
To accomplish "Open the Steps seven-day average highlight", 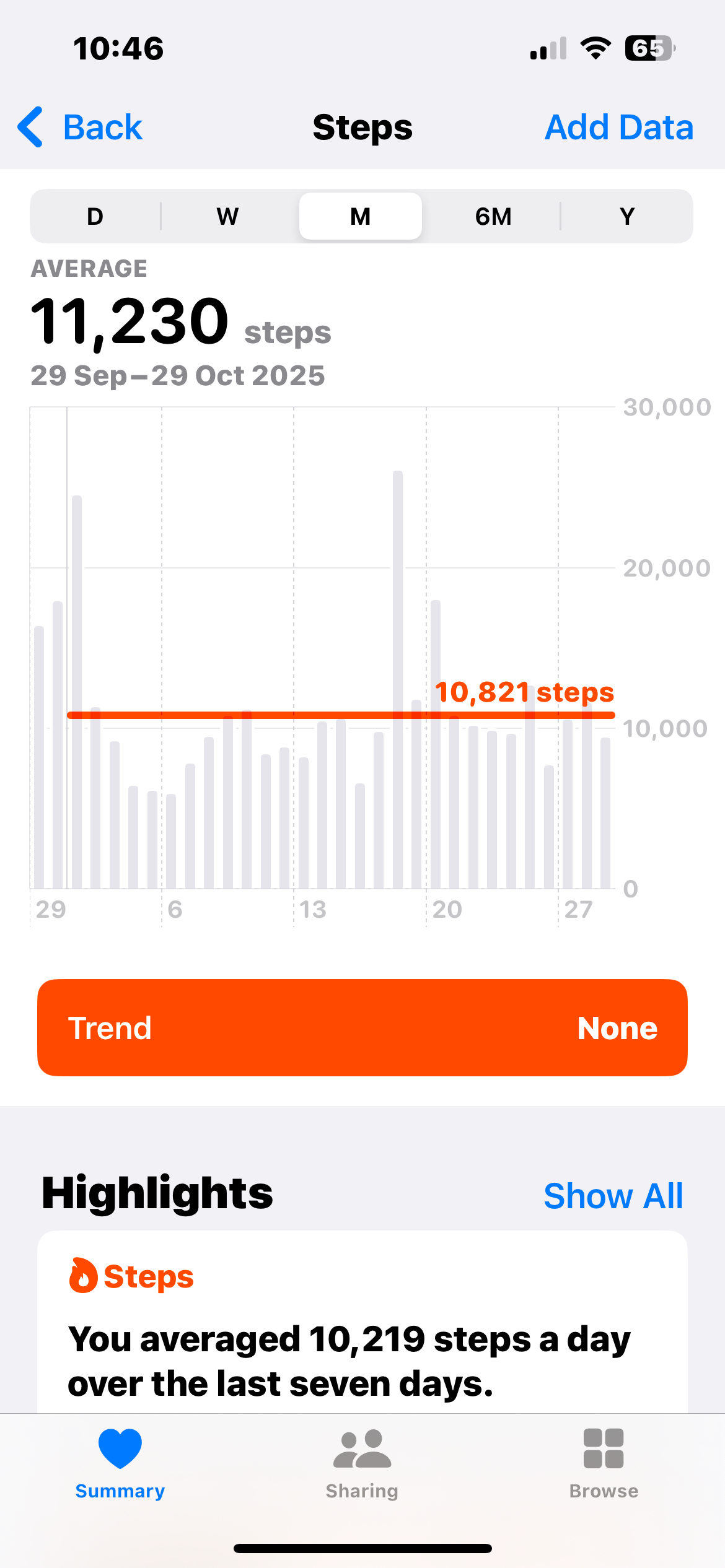I will 362,1338.
